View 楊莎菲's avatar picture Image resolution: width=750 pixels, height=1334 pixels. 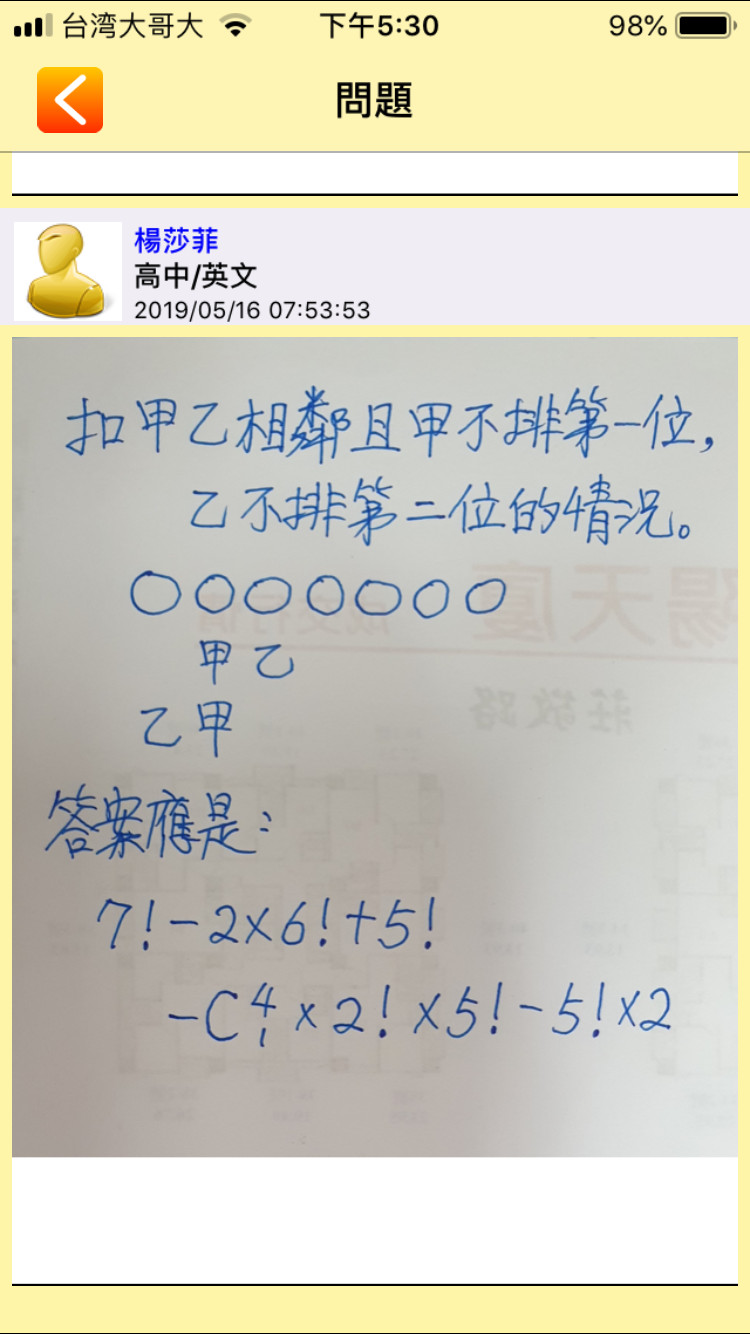tap(68, 271)
